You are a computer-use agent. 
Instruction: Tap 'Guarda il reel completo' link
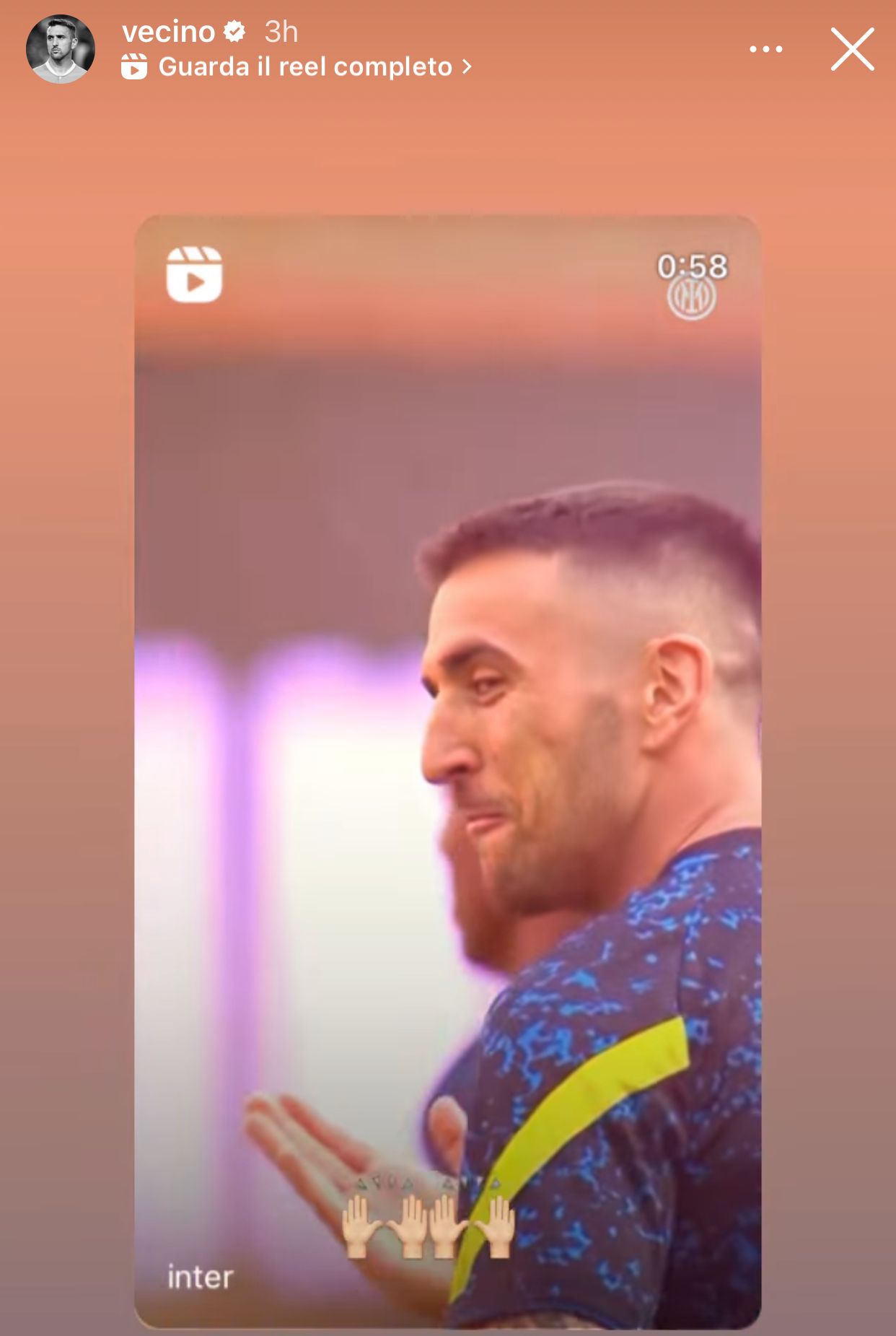(304, 67)
